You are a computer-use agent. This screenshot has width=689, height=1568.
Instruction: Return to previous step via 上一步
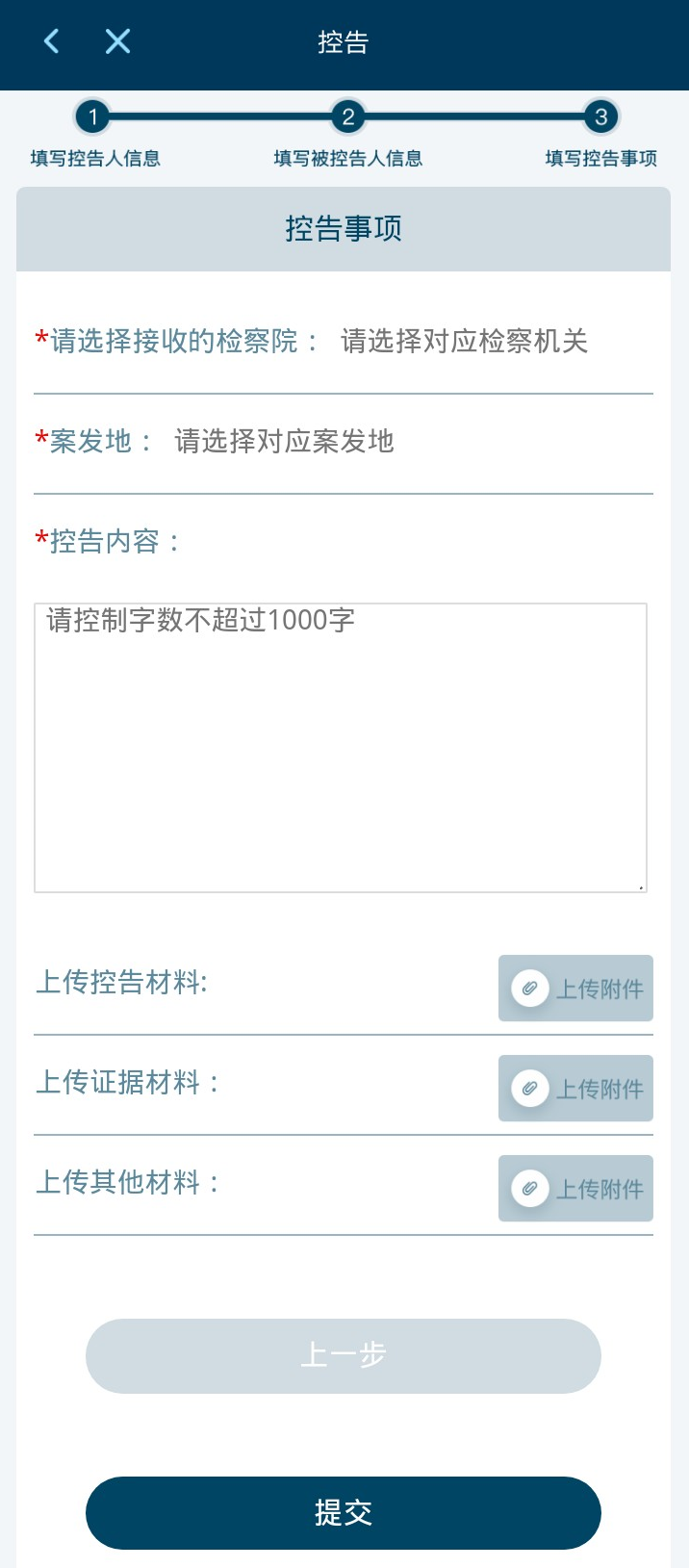tap(344, 1355)
